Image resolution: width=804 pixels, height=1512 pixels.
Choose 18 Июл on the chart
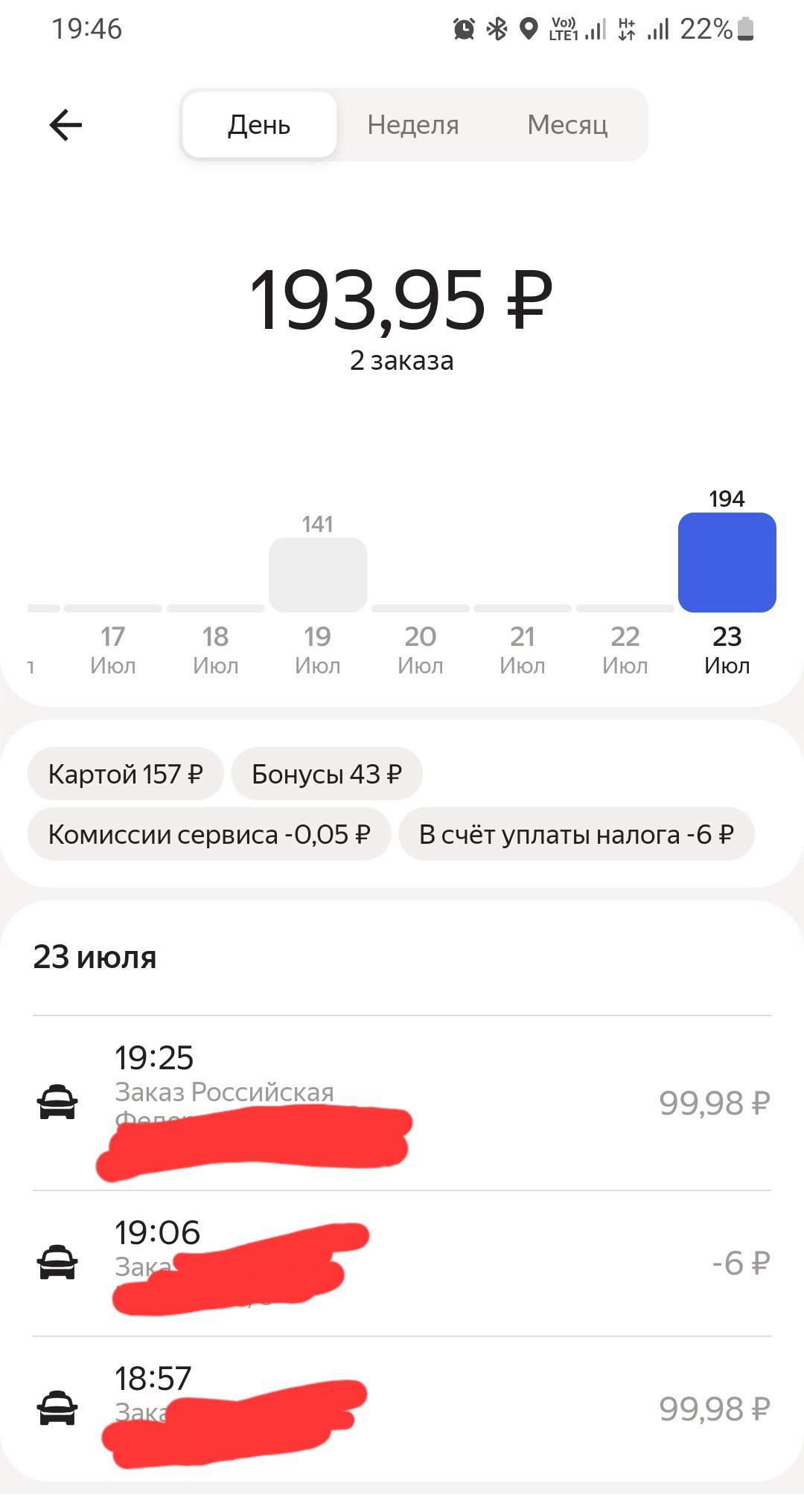click(x=216, y=649)
